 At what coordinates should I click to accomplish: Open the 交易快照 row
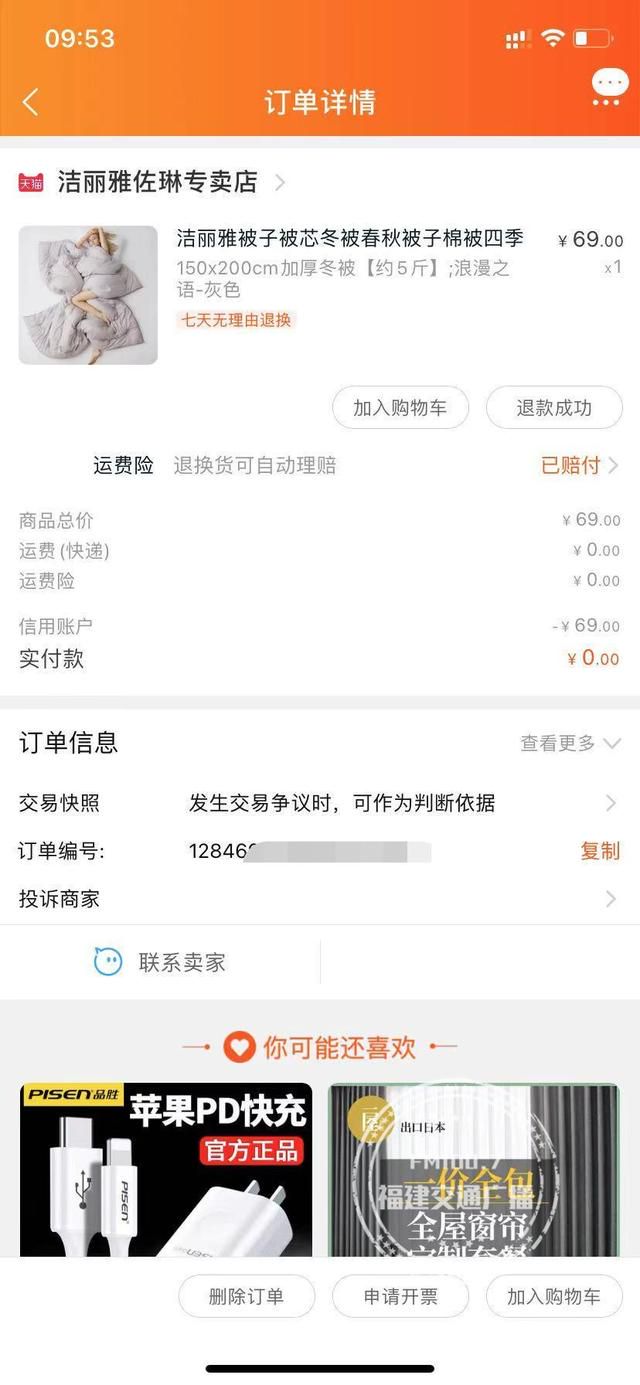[x=320, y=803]
